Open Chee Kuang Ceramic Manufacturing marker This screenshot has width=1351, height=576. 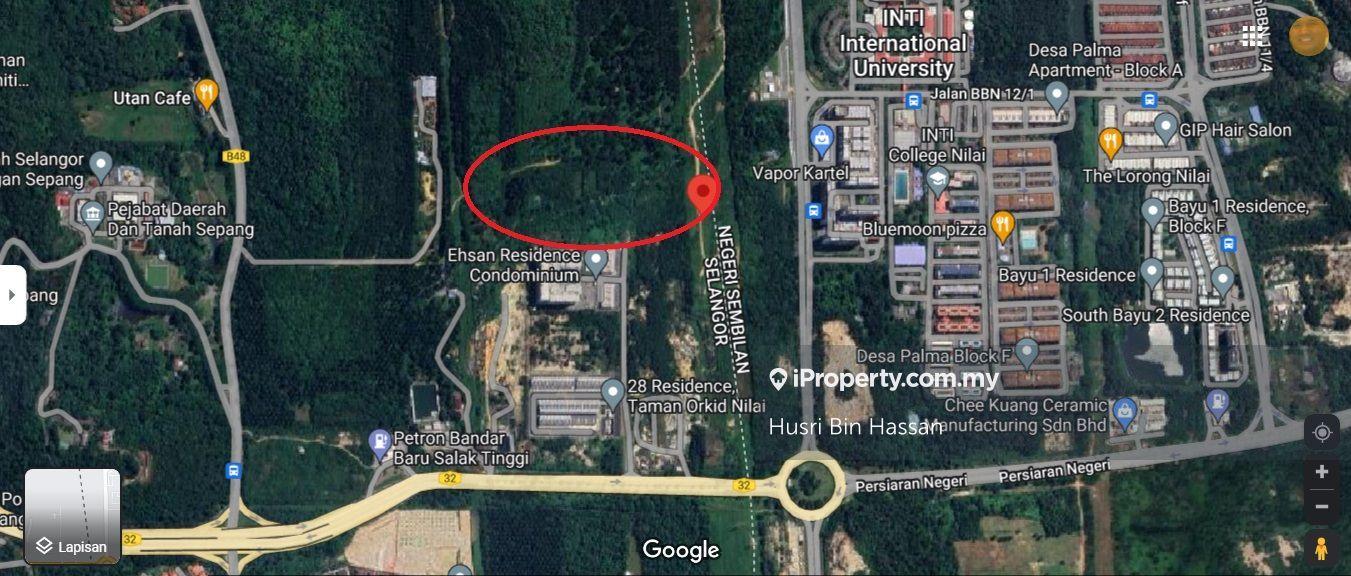[1125, 409]
